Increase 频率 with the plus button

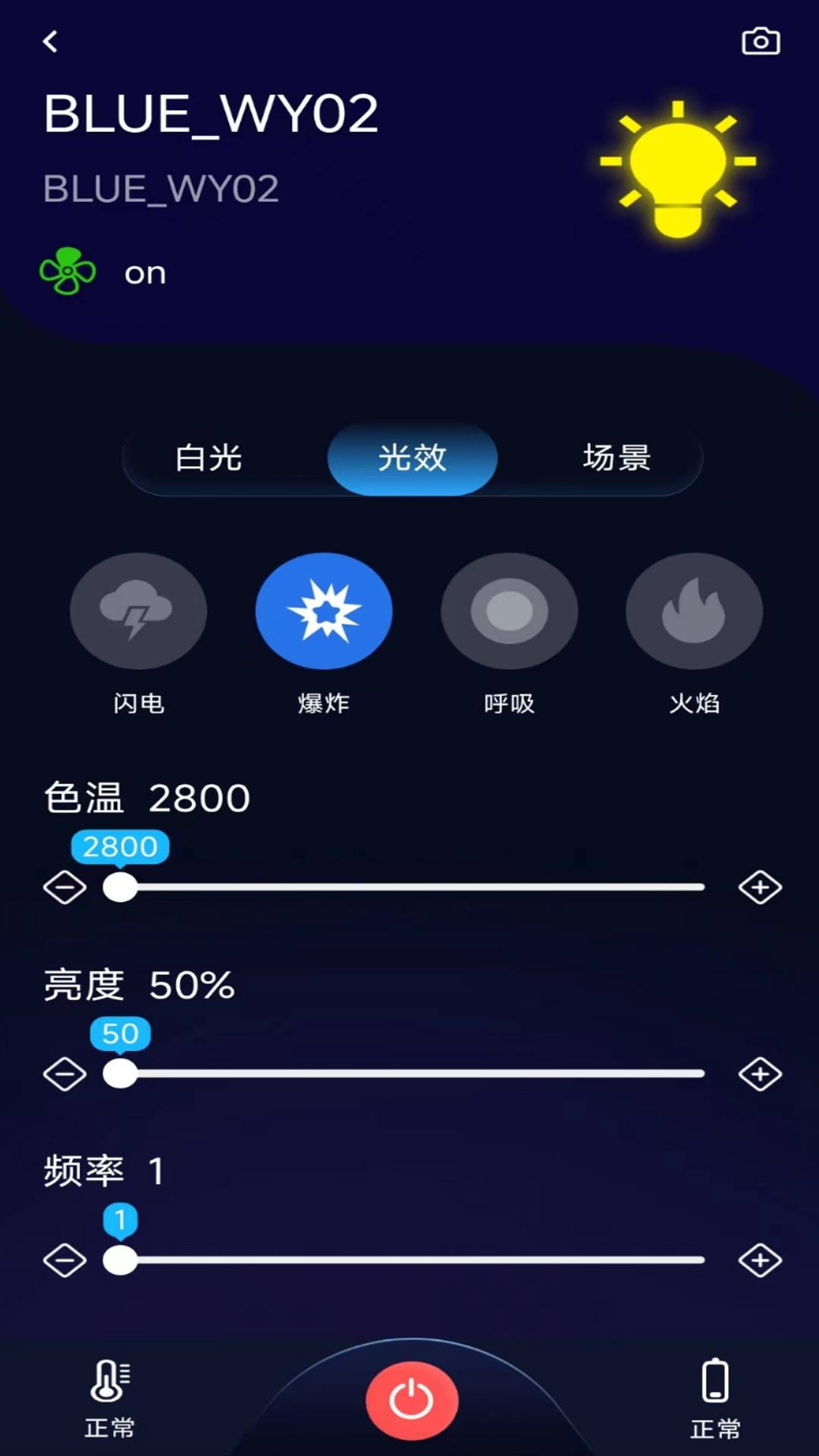click(760, 1260)
